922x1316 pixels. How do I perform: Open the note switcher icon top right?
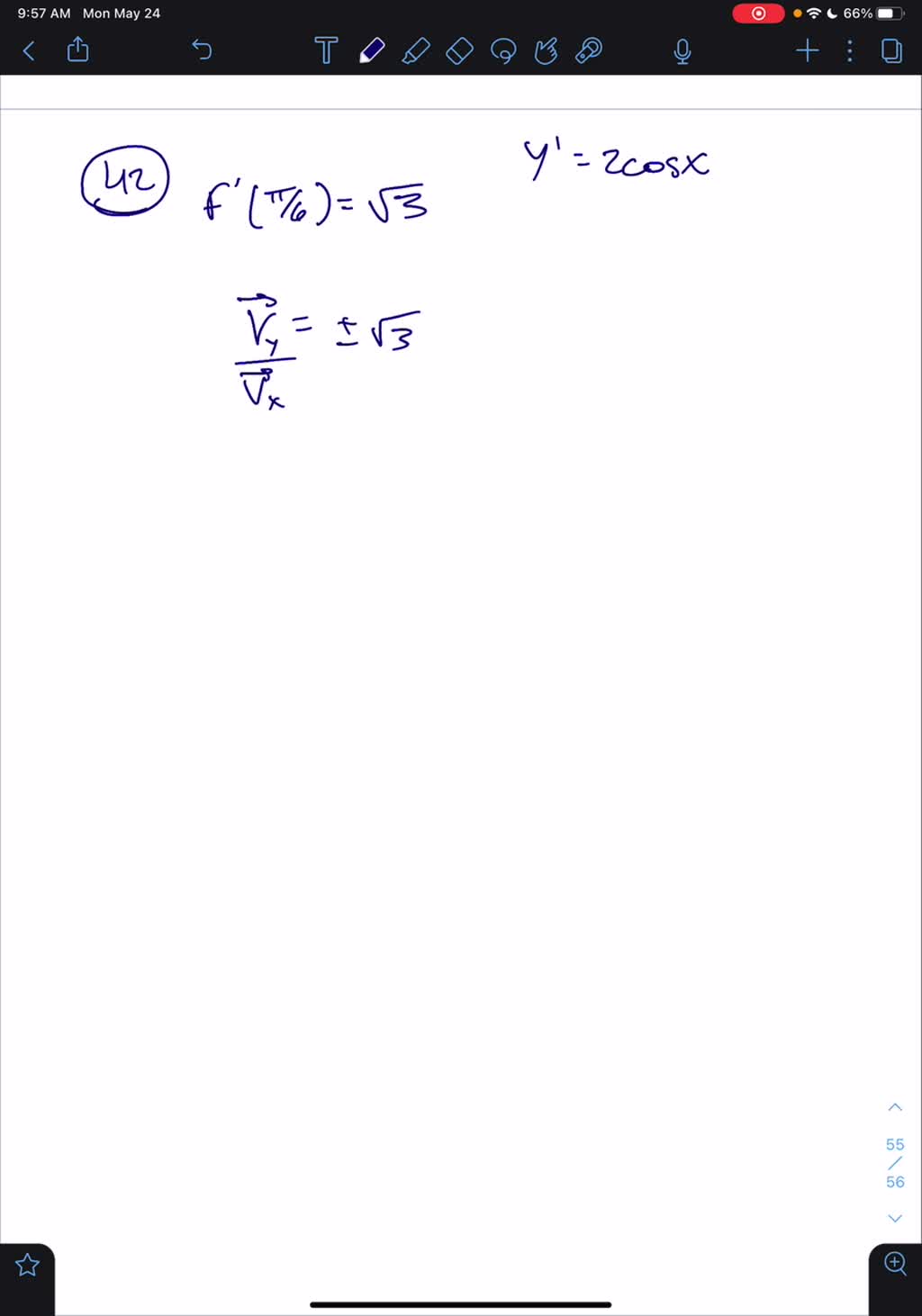click(x=890, y=51)
